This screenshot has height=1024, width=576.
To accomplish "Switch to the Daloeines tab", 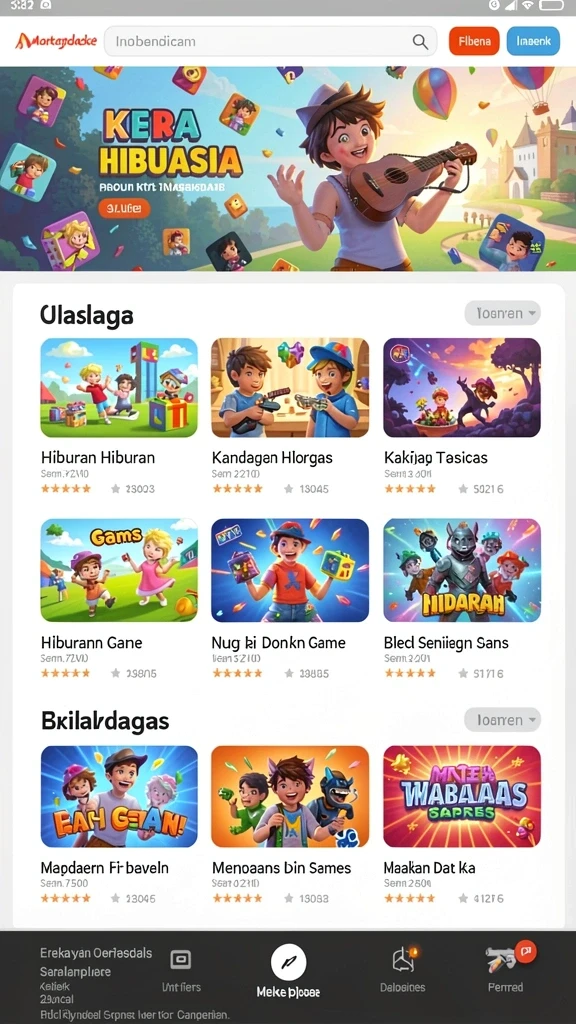I will [x=403, y=970].
